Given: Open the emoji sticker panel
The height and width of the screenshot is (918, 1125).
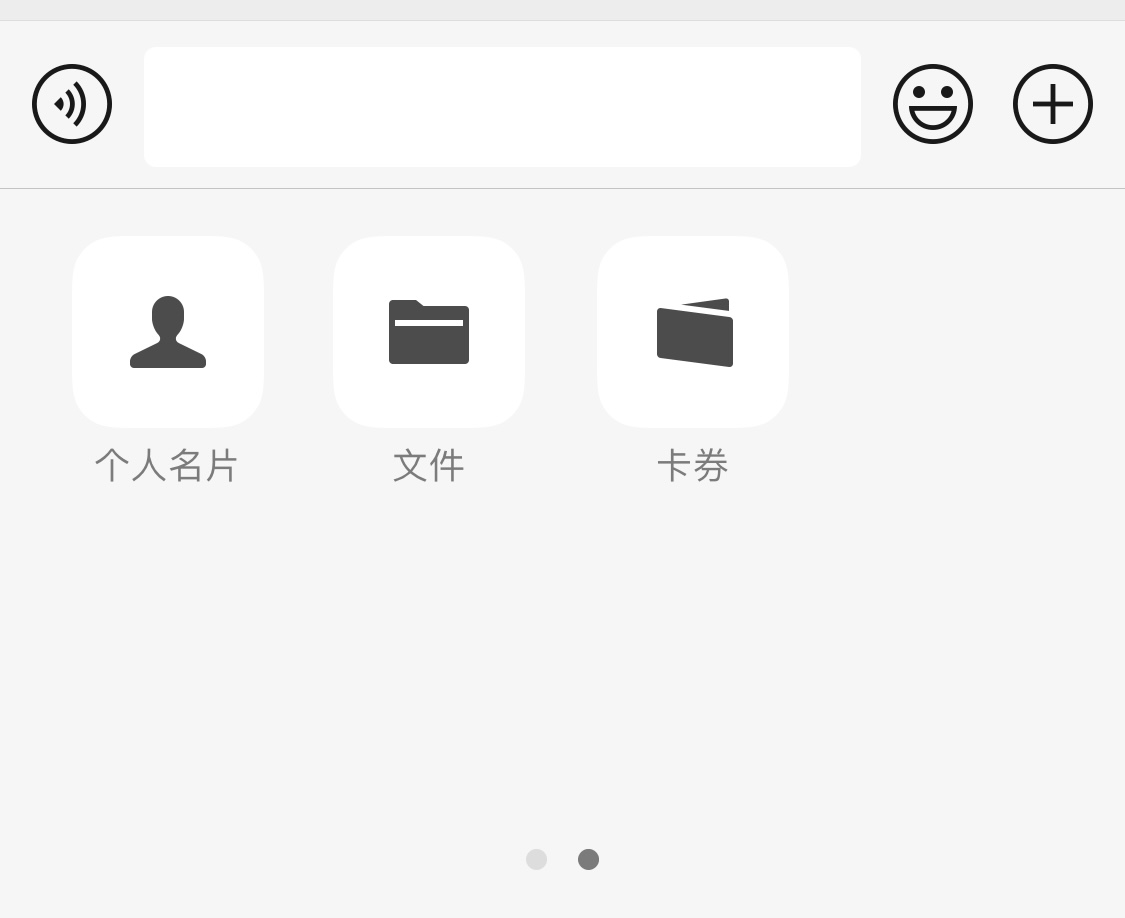Looking at the screenshot, I should 932,104.
